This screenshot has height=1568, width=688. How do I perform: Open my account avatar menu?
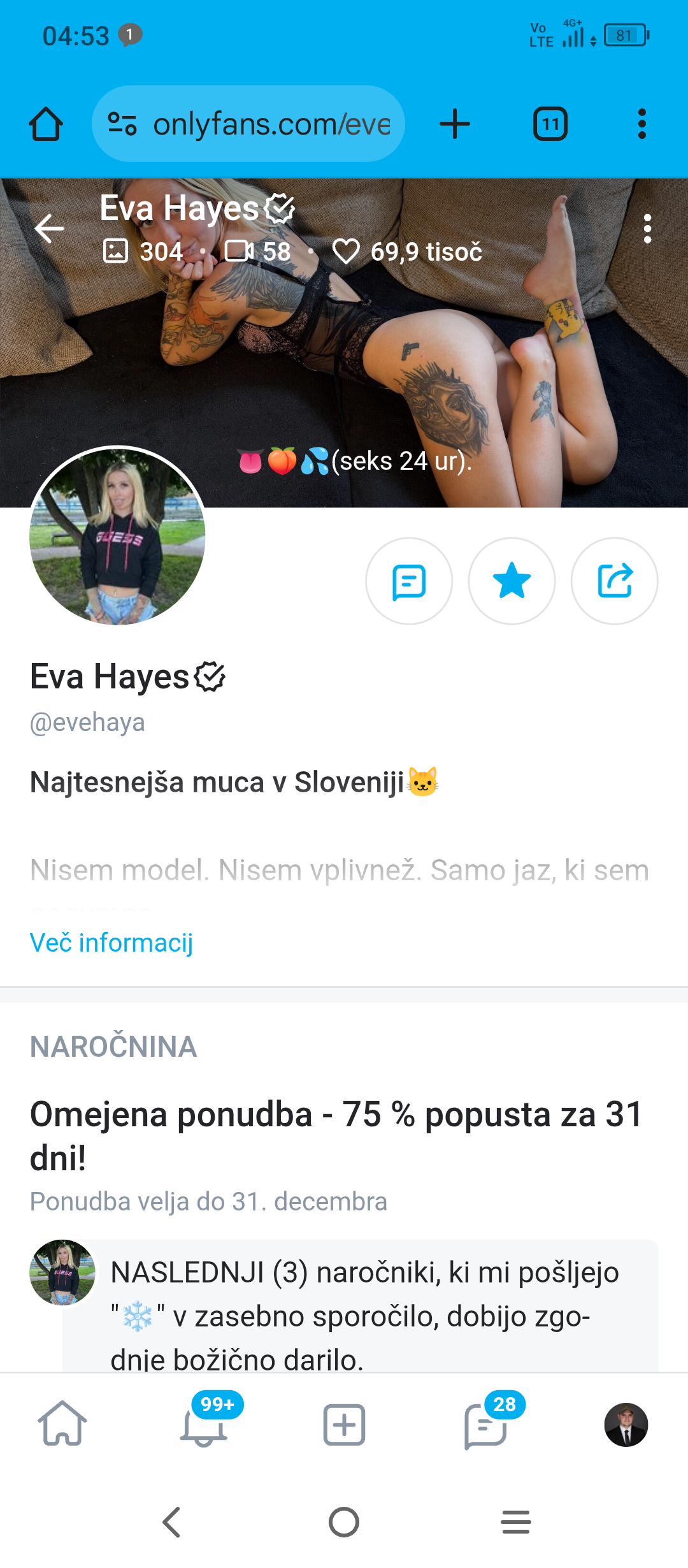coord(626,1425)
